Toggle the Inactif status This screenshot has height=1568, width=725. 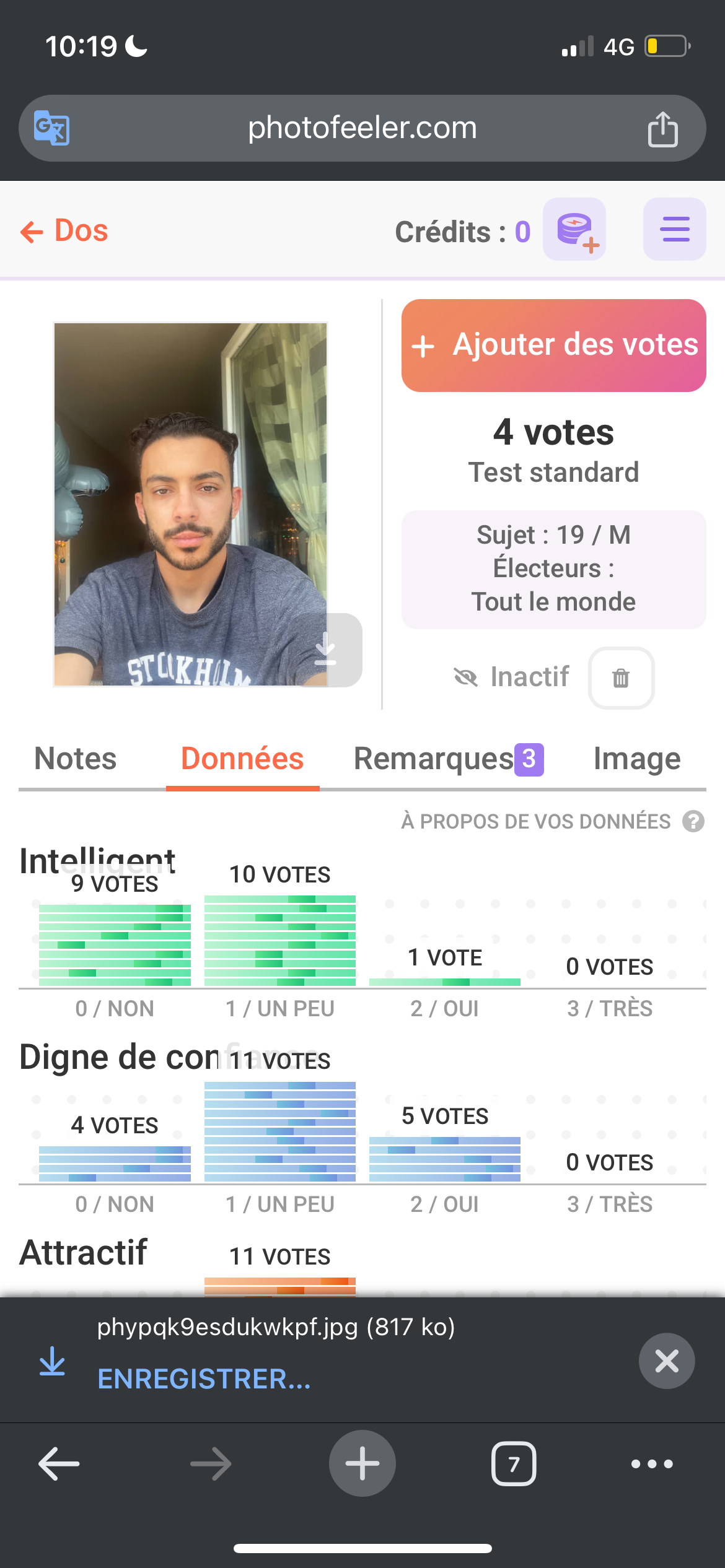pyautogui.click(x=512, y=677)
